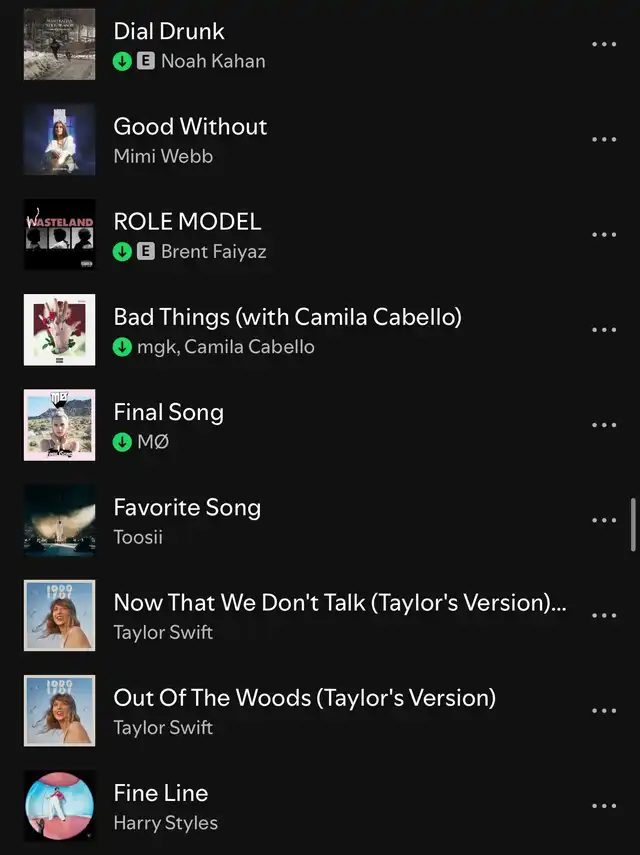The height and width of the screenshot is (855, 640).
Task: Open more options for Favorite Song
Action: tap(604, 520)
